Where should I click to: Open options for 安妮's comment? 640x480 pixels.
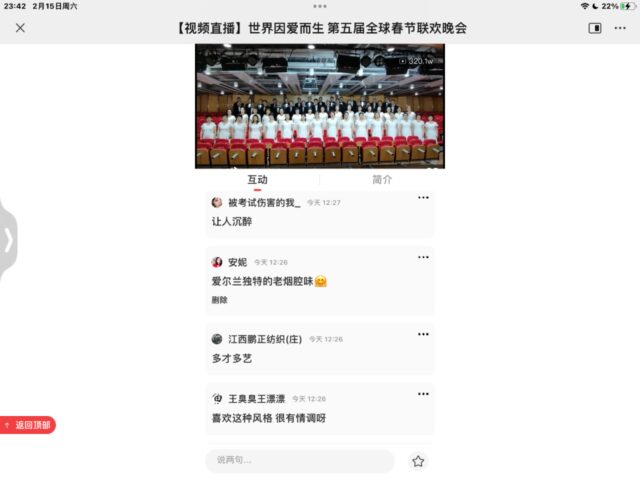pyautogui.click(x=423, y=258)
